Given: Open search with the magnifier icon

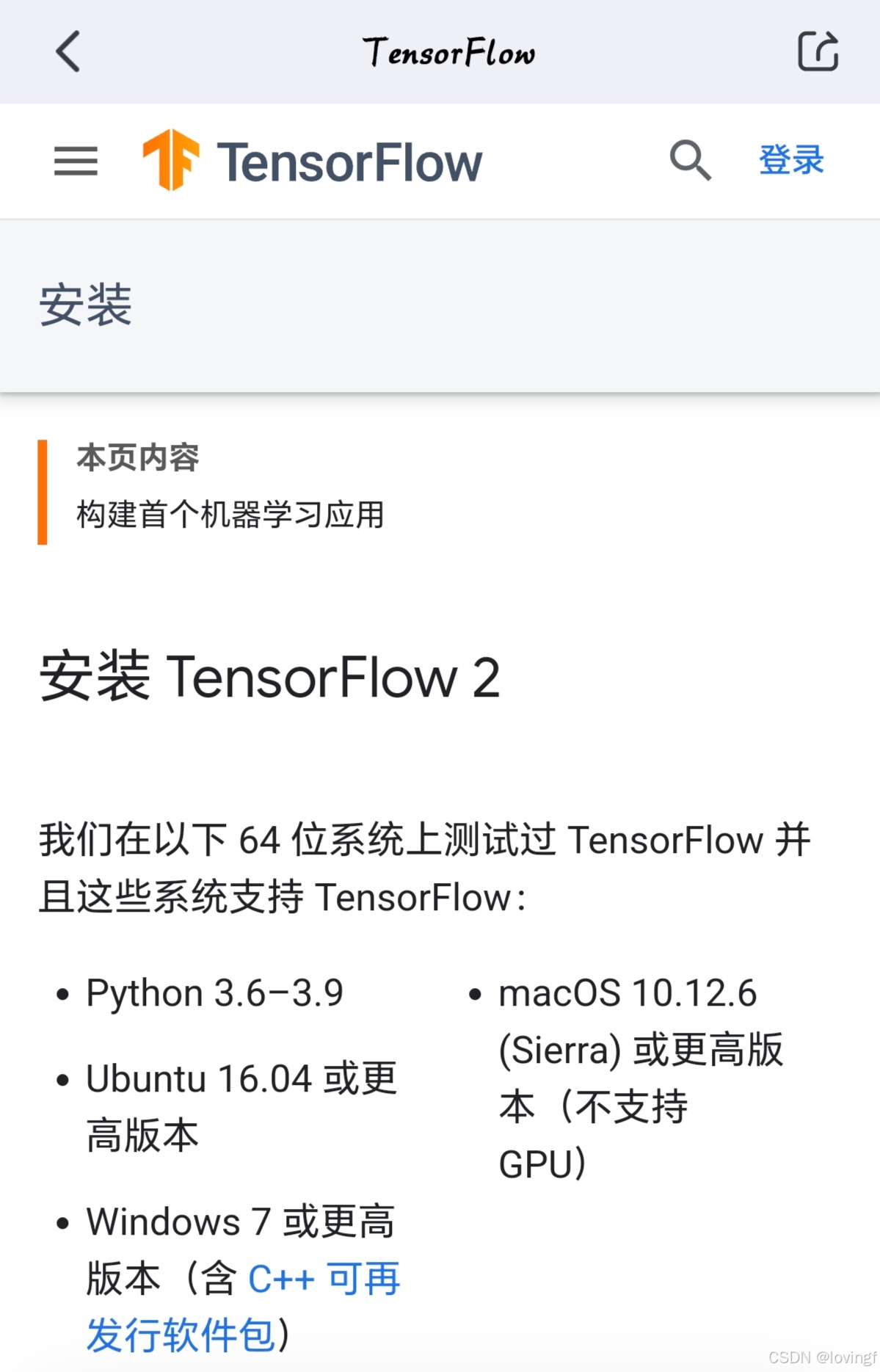Looking at the screenshot, I should [x=688, y=161].
